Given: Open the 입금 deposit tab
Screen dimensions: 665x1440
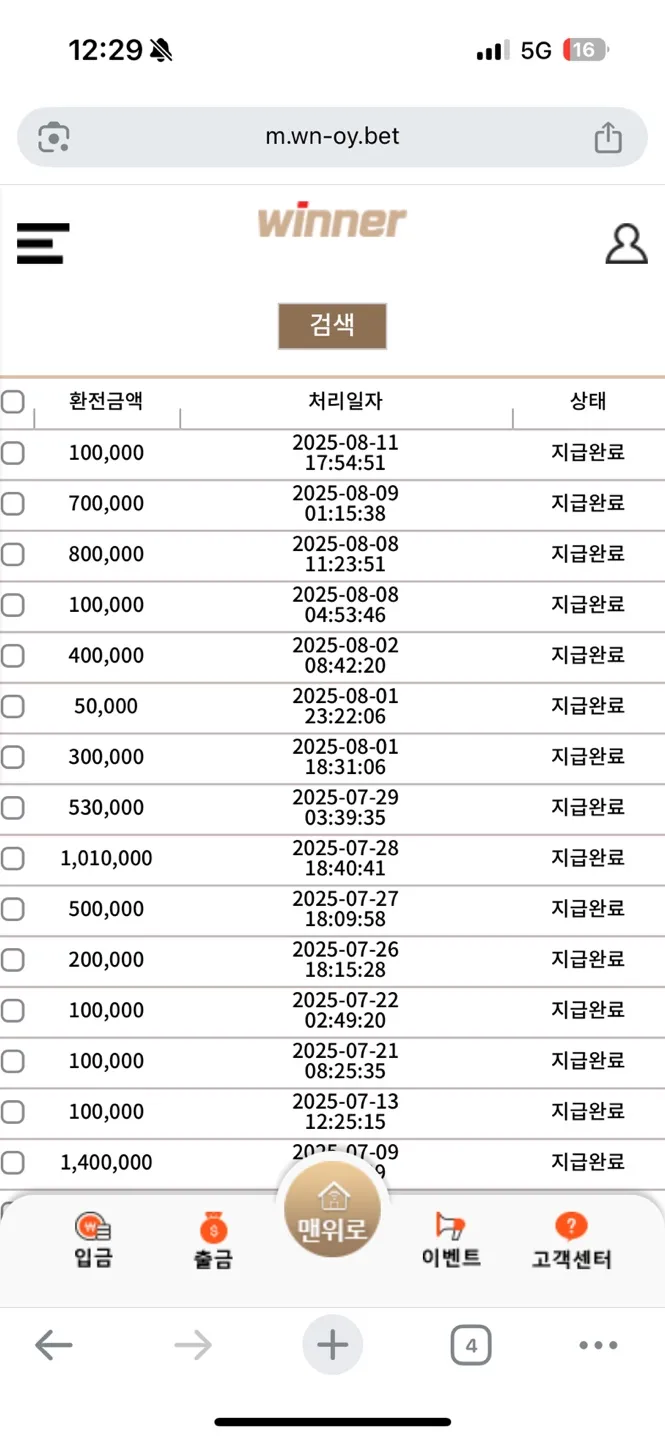Looking at the screenshot, I should 93,1240.
